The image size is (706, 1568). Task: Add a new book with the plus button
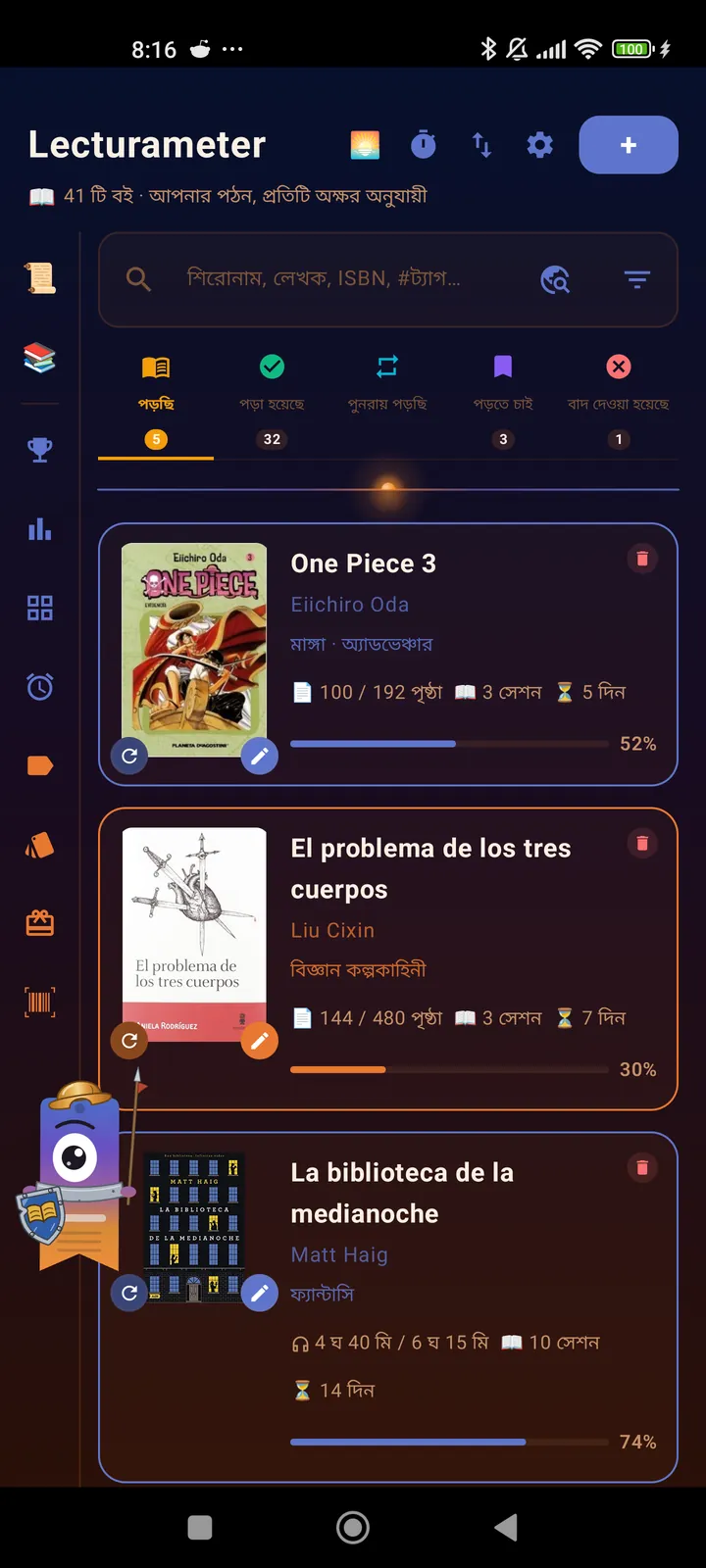629,145
